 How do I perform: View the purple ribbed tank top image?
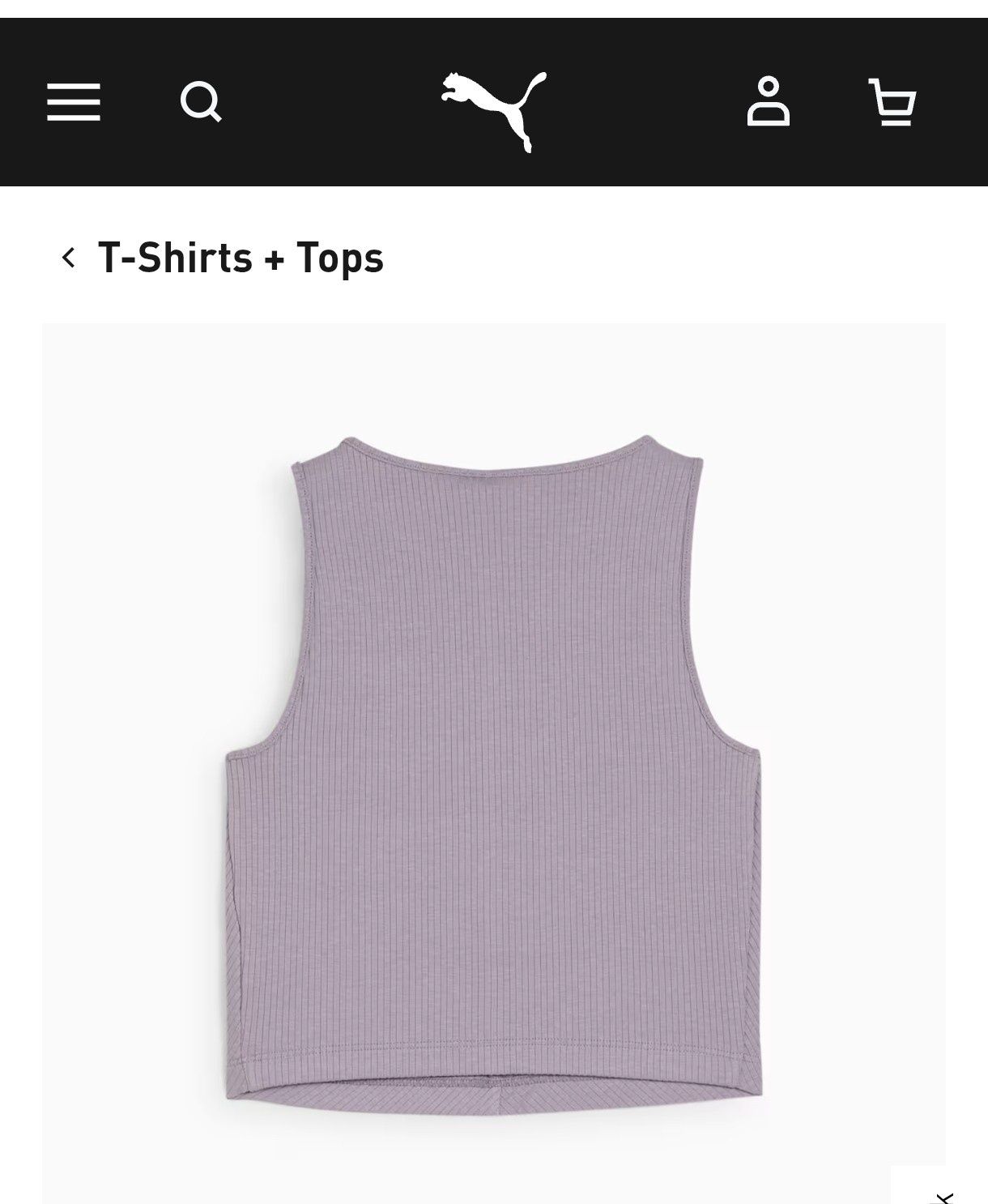[x=494, y=762]
